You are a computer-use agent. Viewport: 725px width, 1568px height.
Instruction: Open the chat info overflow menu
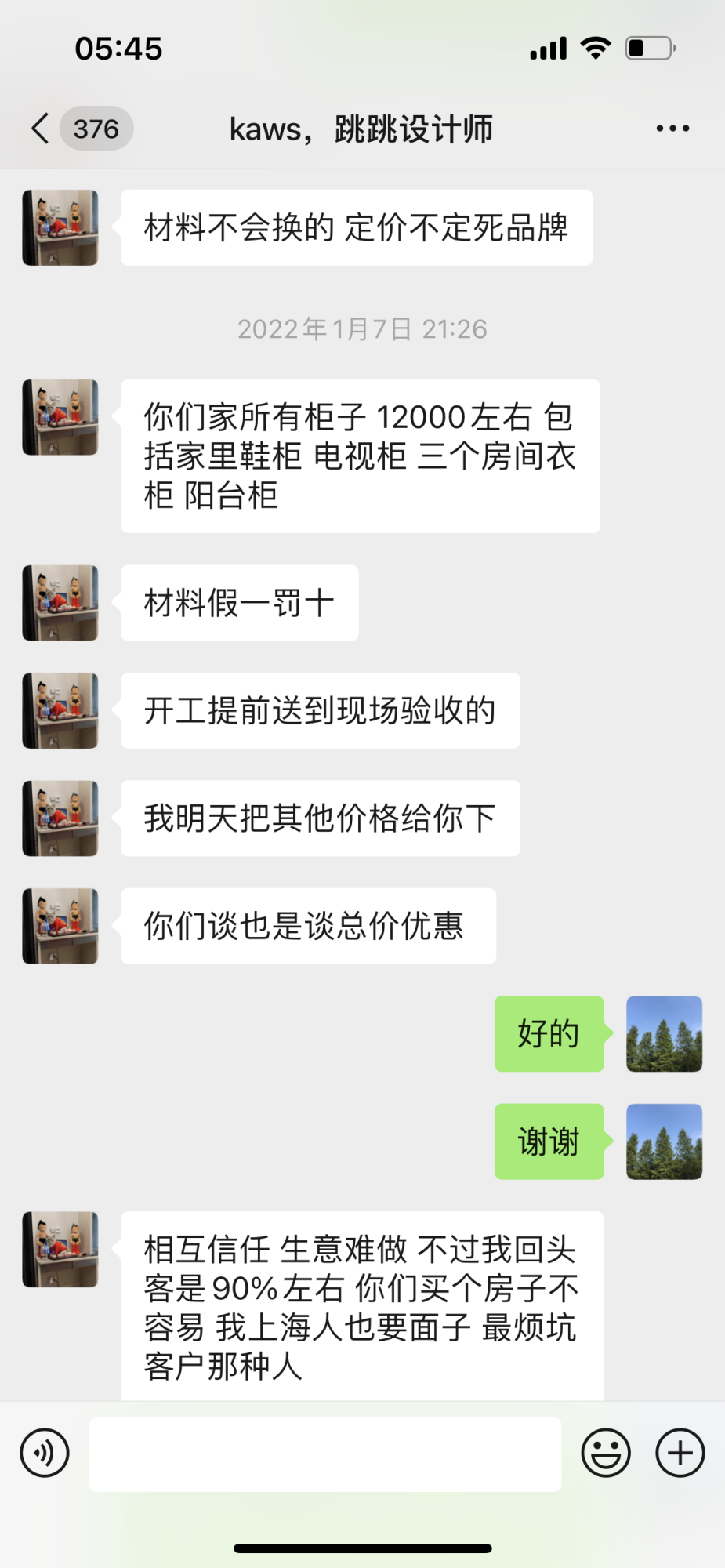pyautogui.click(x=672, y=129)
